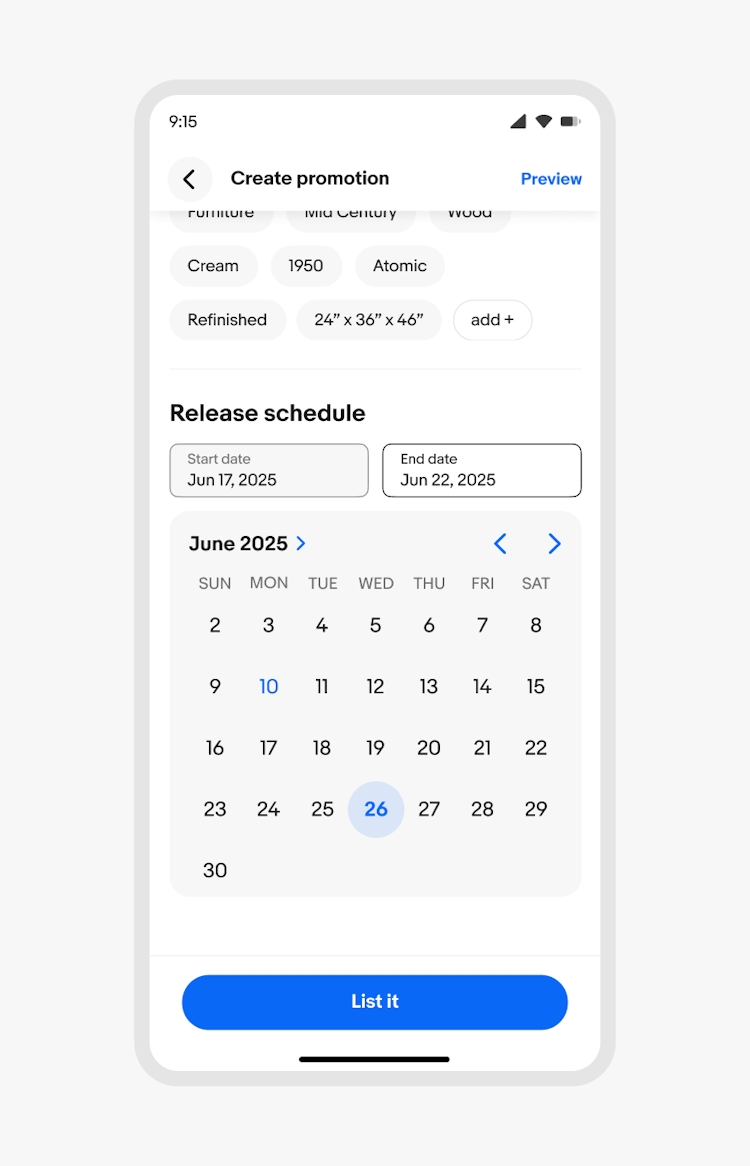This screenshot has width=750, height=1166.
Task: Tap the cellular signal icon
Action: (518, 121)
